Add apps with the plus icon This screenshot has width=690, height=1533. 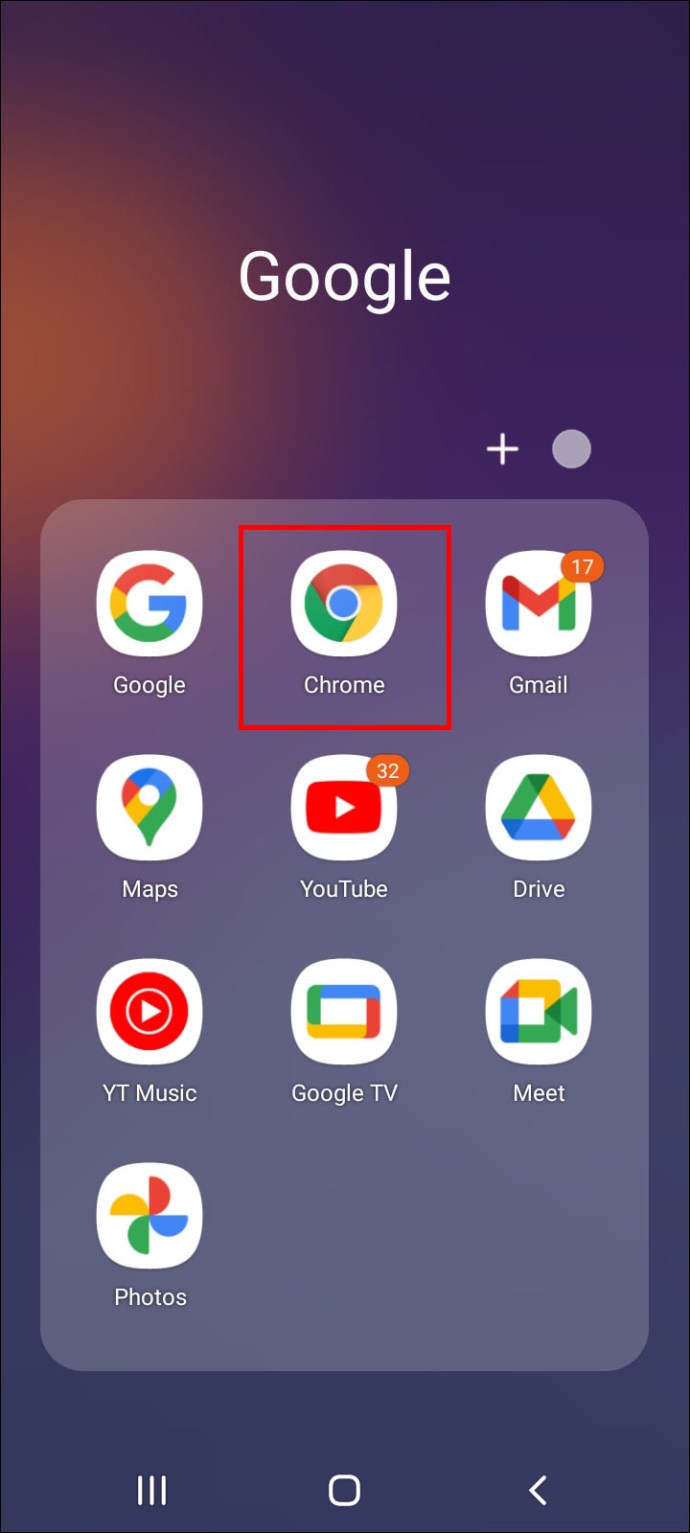502,450
